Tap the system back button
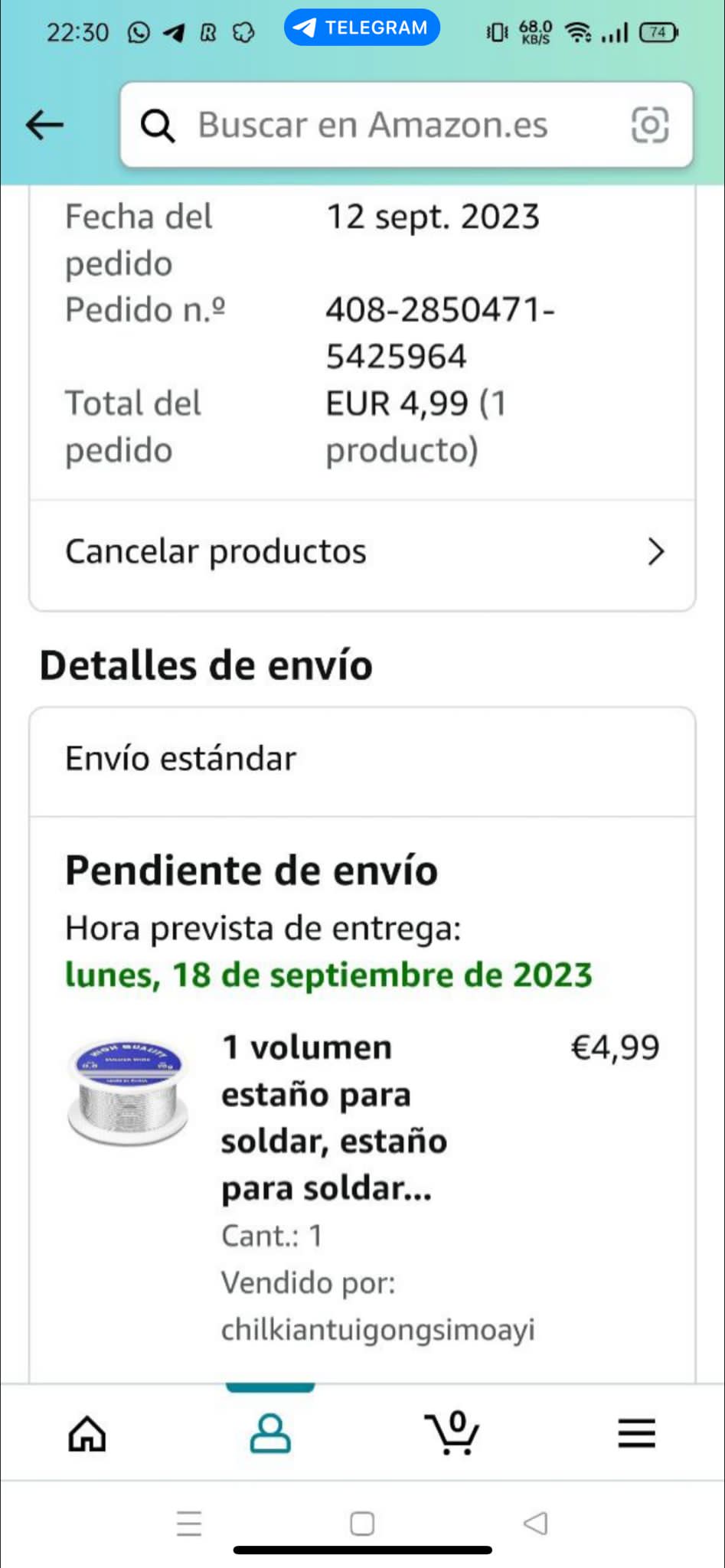The height and width of the screenshot is (1568, 725). pos(535,1524)
